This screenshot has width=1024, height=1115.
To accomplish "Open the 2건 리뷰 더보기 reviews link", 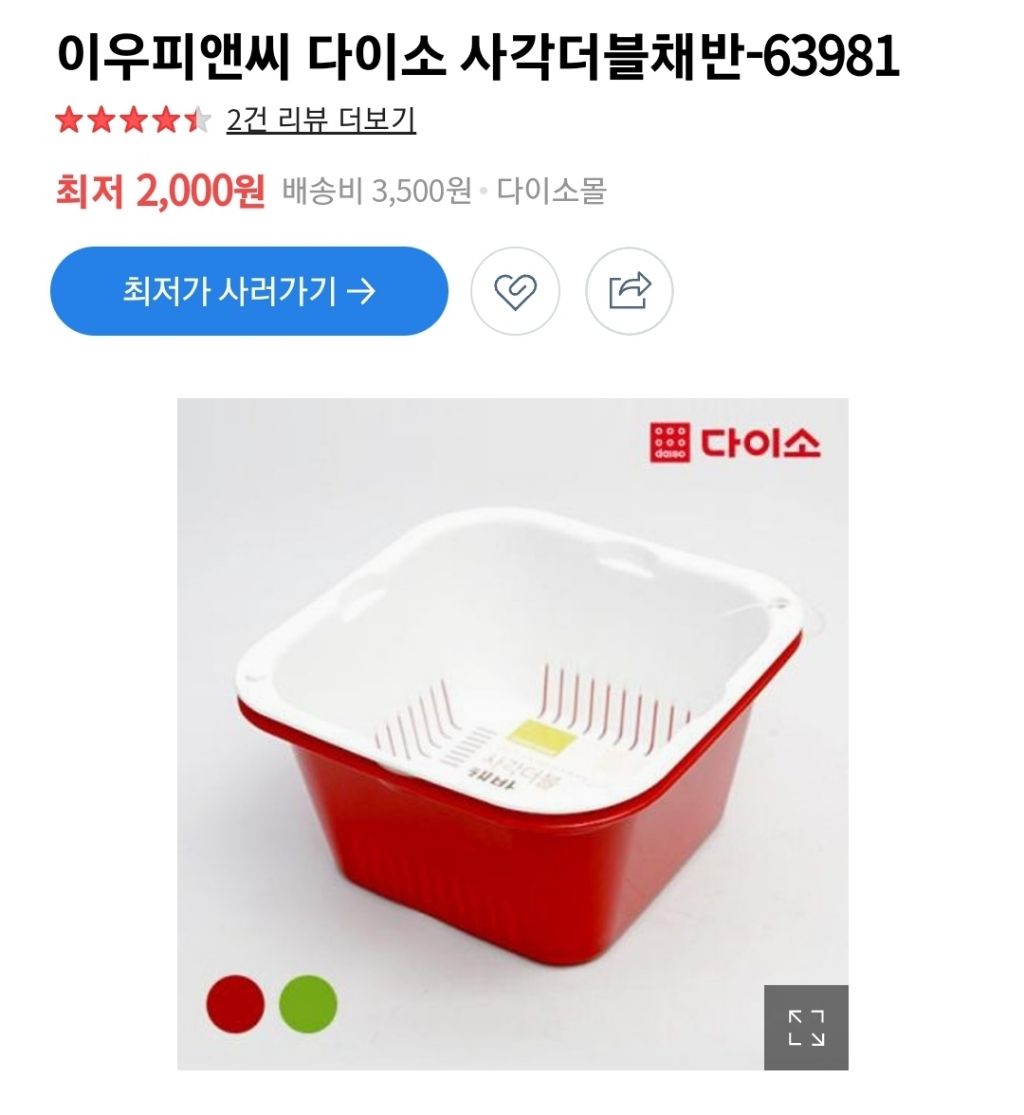I will coord(321,121).
